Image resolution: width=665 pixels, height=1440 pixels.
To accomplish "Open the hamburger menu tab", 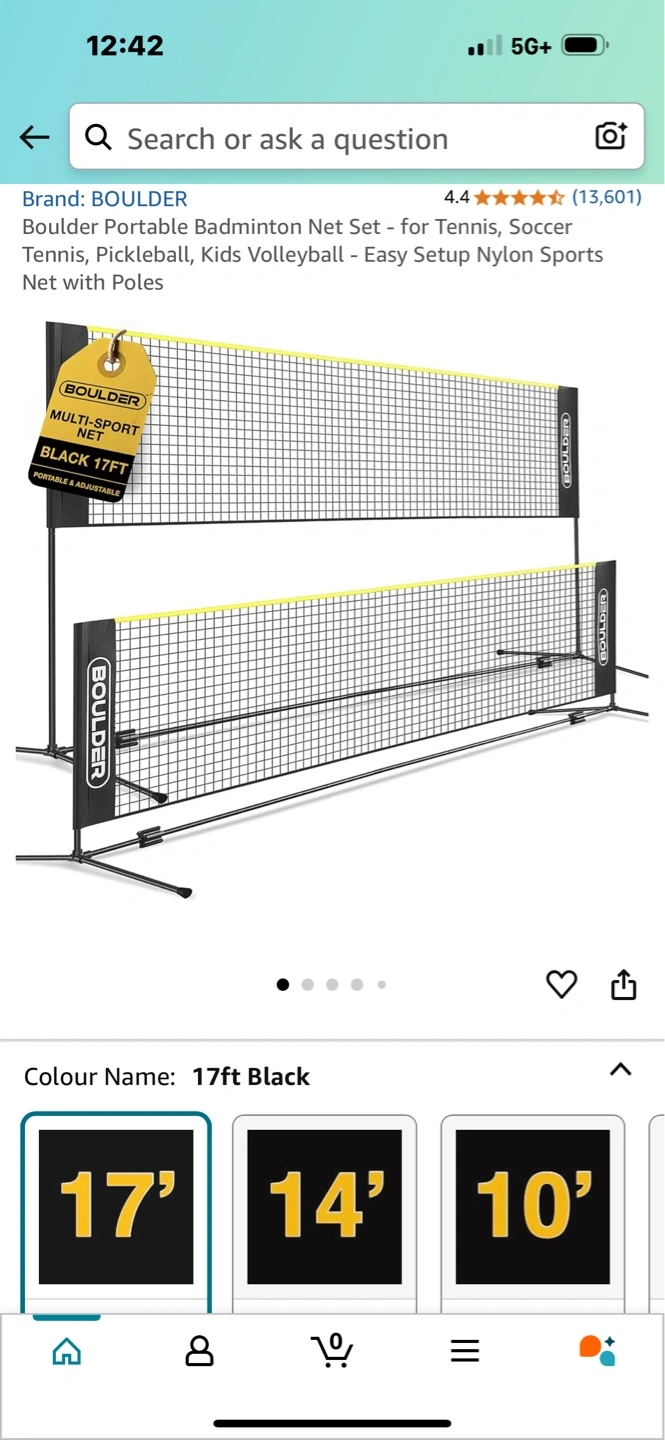I will pyautogui.click(x=465, y=1352).
